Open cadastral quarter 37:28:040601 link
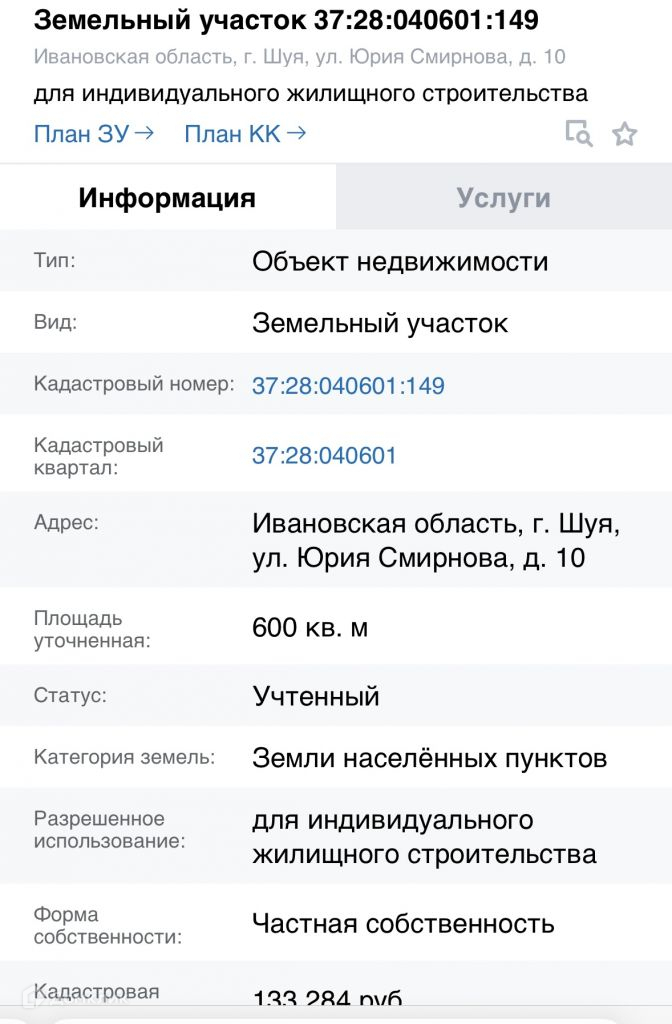672x1024 pixels. point(324,455)
